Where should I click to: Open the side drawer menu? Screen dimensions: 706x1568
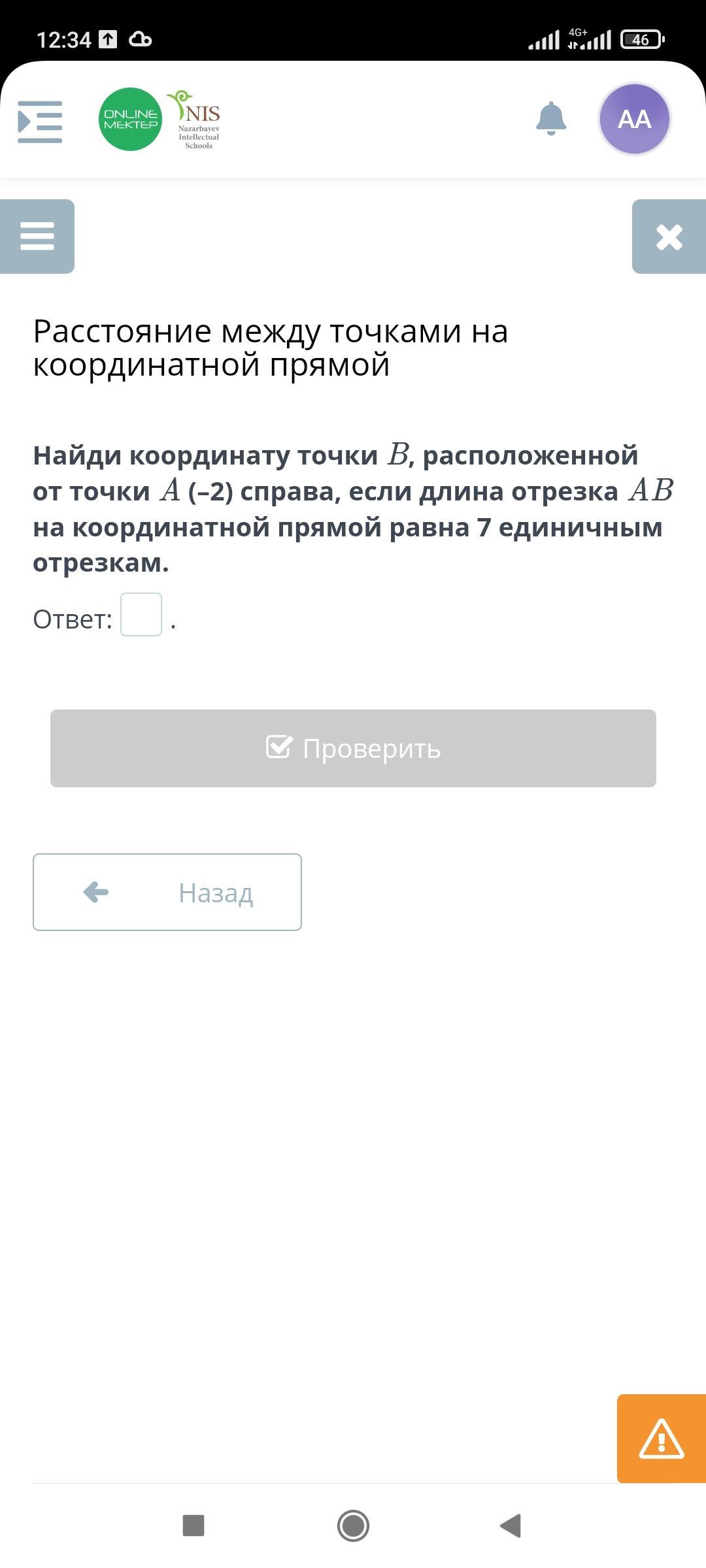(x=40, y=122)
